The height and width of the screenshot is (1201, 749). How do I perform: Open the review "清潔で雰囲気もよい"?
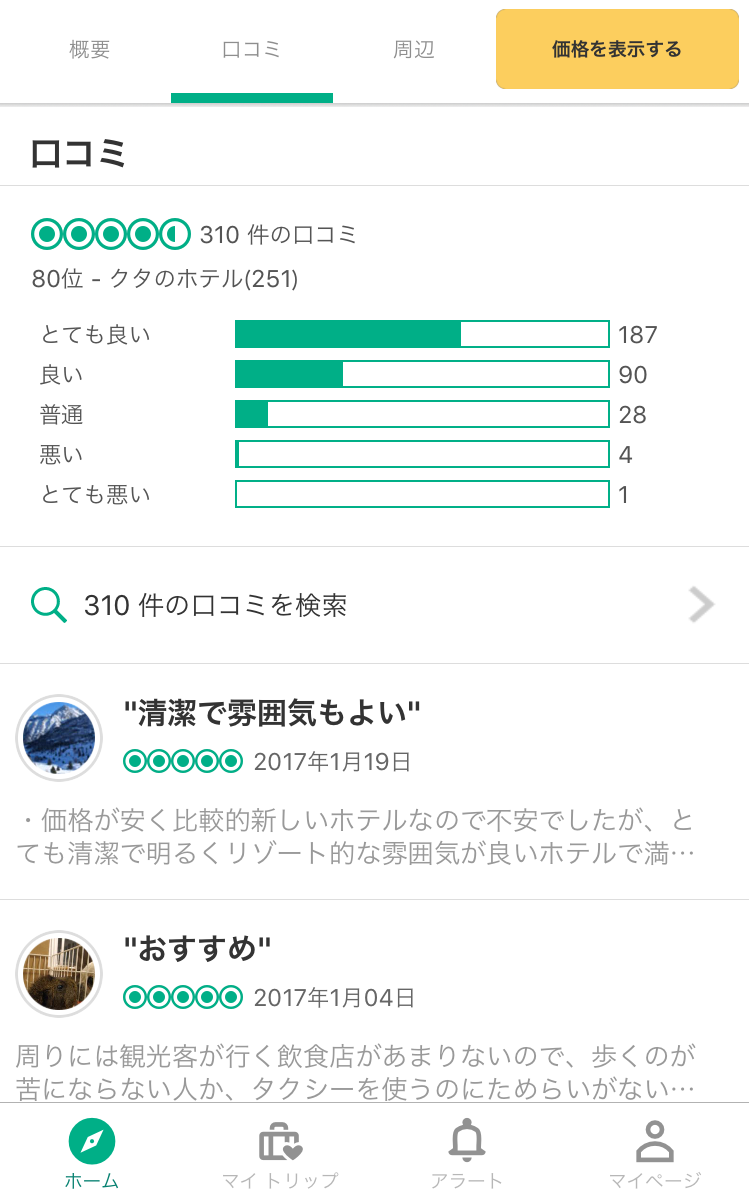point(374,781)
